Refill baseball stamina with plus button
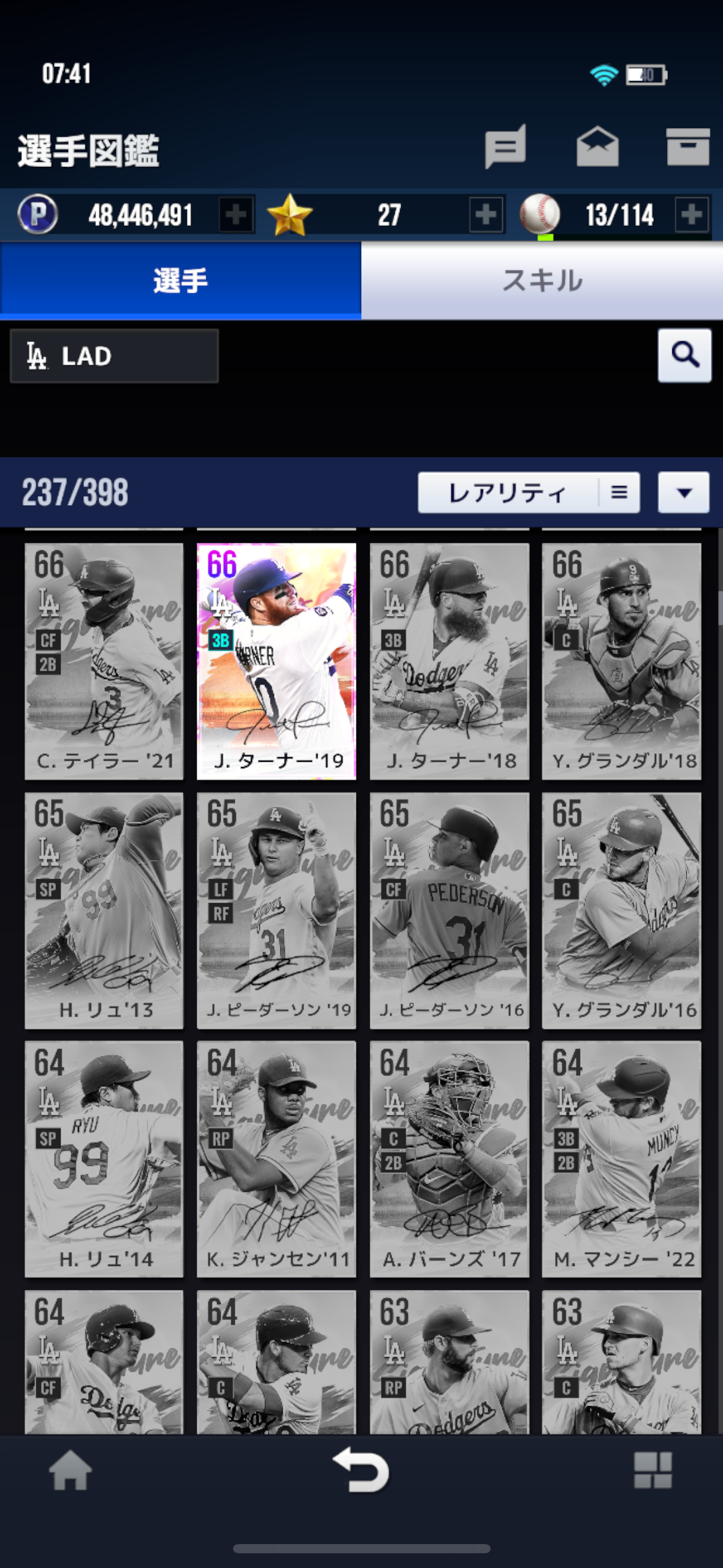Screen dimensions: 723x1568 coord(692,215)
